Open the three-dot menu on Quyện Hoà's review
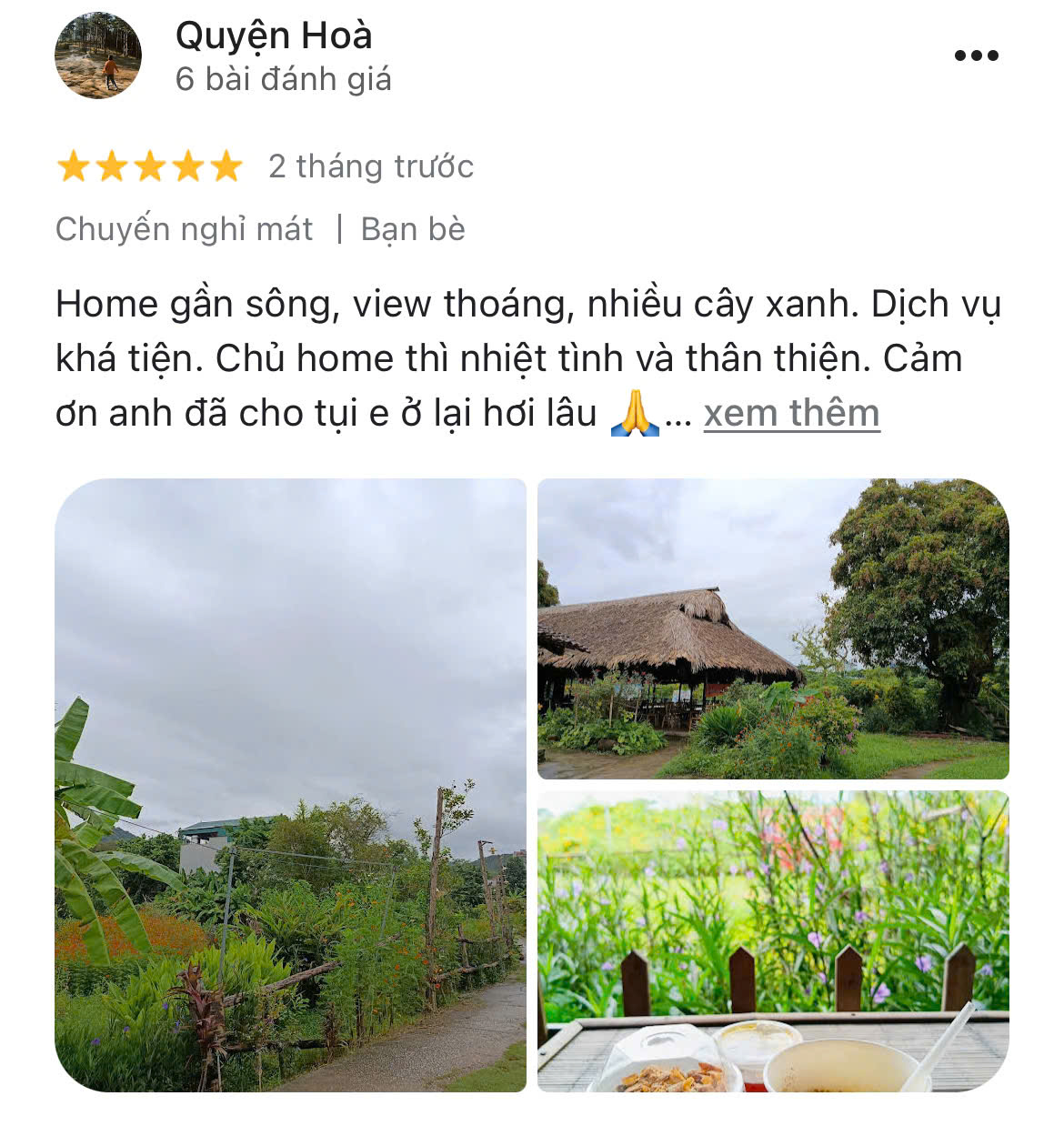 tap(976, 56)
